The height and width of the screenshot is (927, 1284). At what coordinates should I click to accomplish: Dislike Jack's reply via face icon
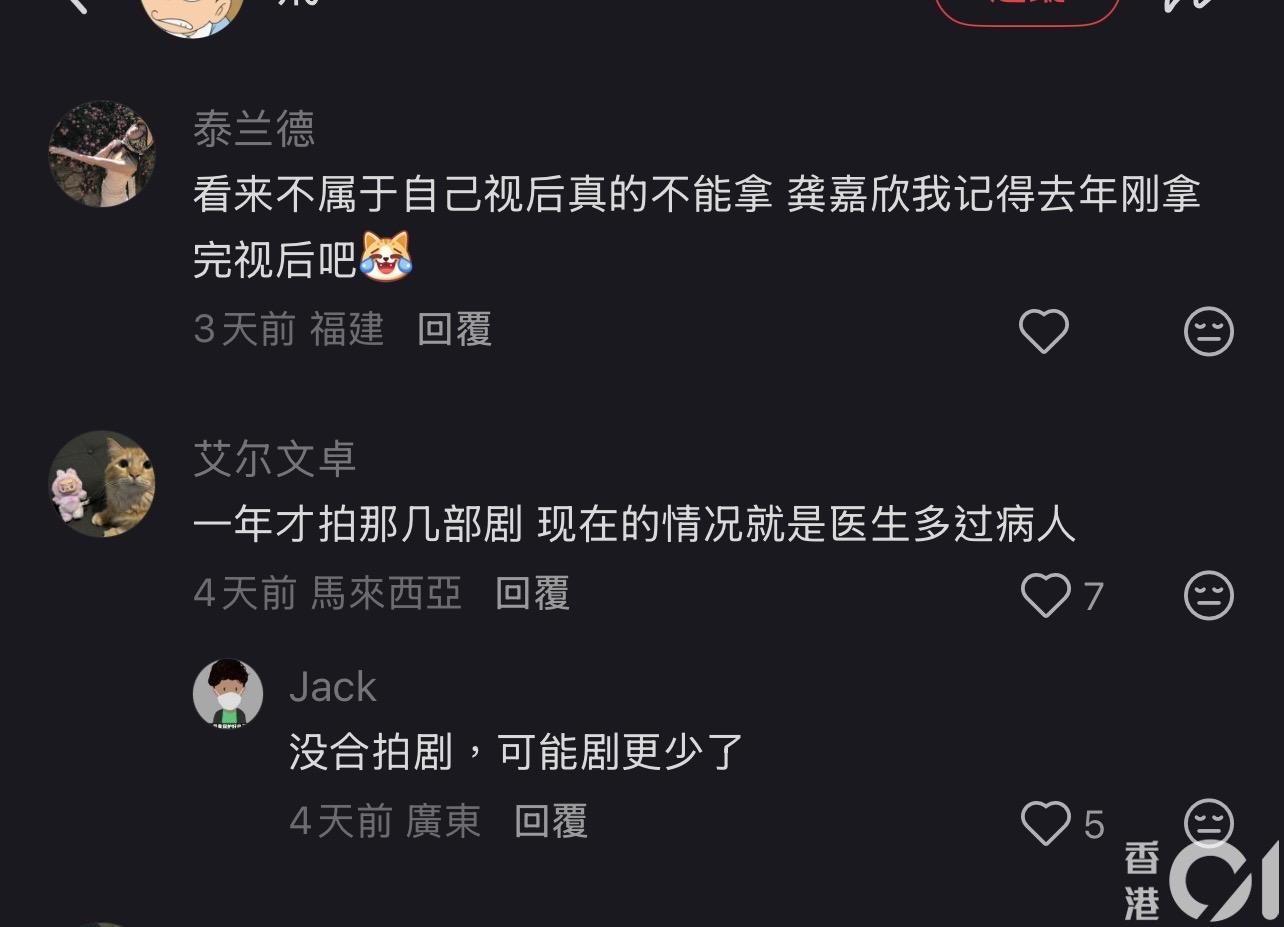(x=1208, y=822)
